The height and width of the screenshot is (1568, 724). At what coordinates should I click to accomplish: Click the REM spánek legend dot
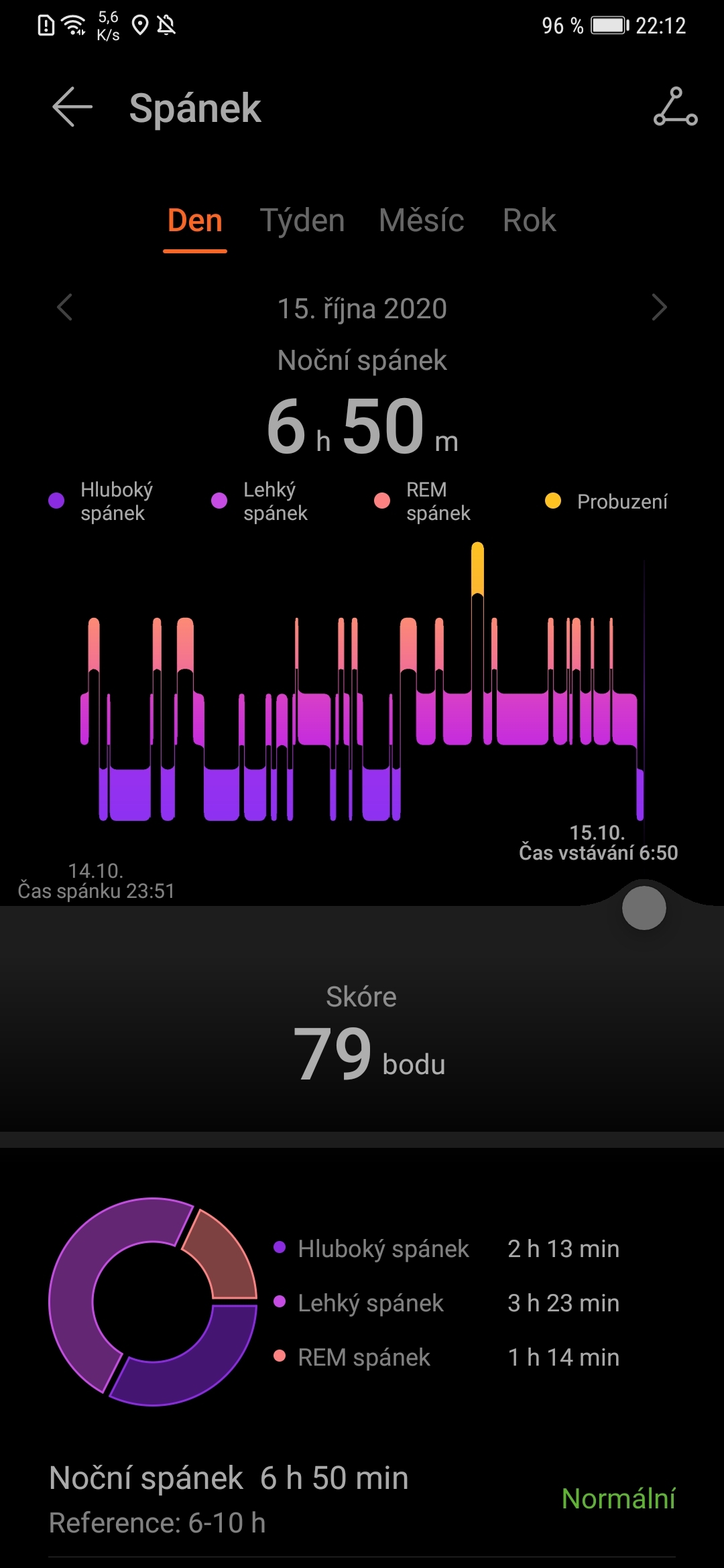[383, 501]
